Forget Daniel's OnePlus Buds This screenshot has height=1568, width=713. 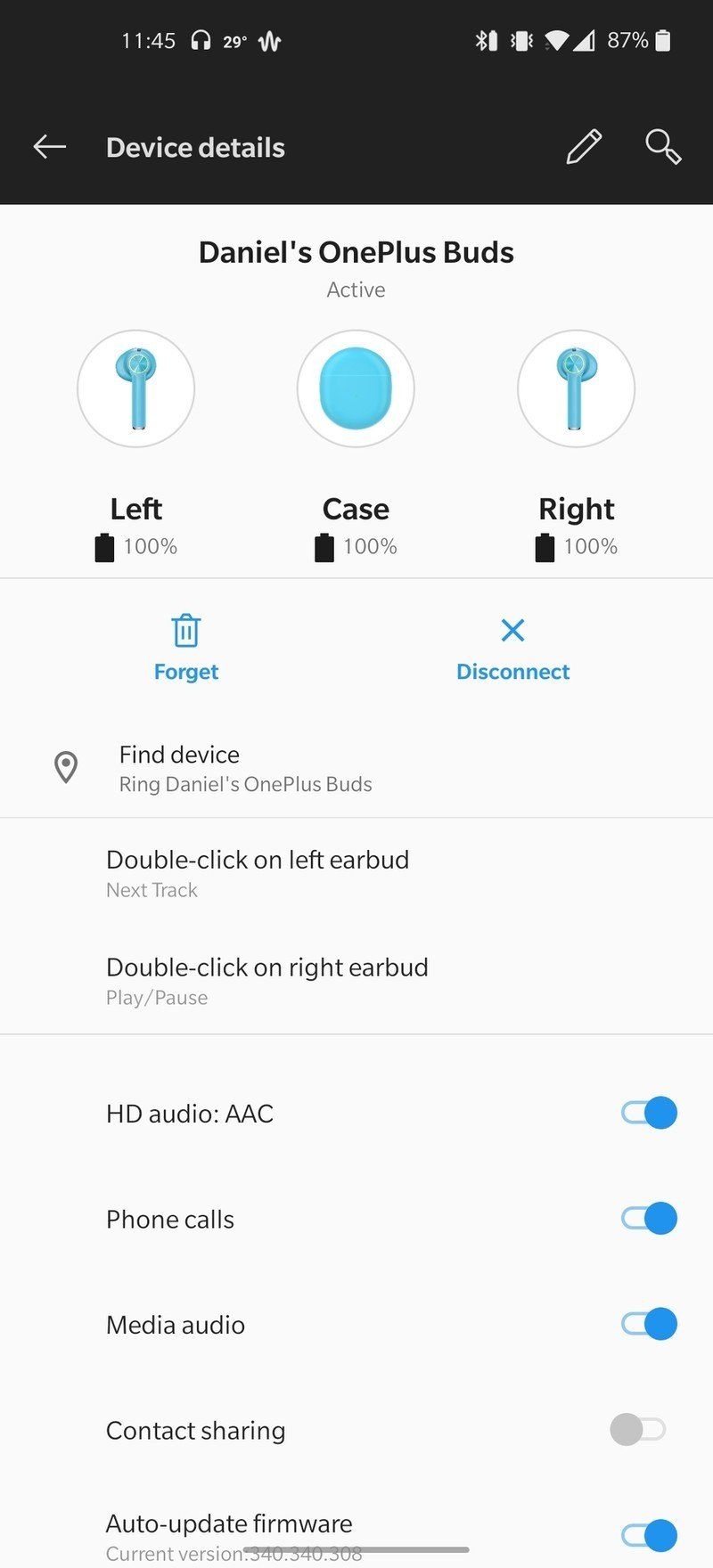(x=185, y=648)
